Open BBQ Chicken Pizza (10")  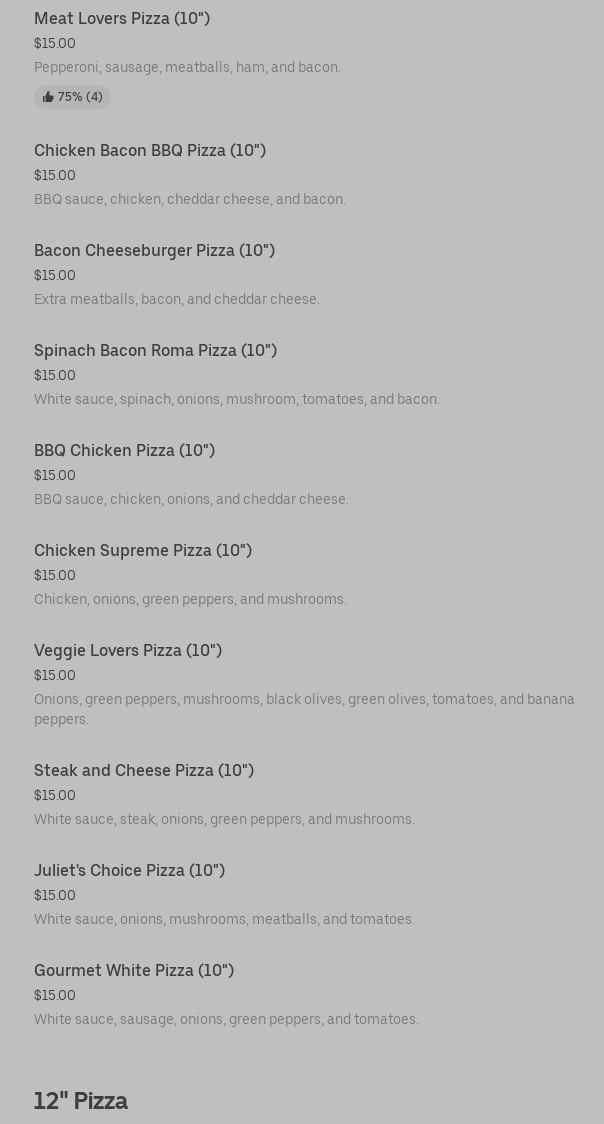click(x=124, y=451)
